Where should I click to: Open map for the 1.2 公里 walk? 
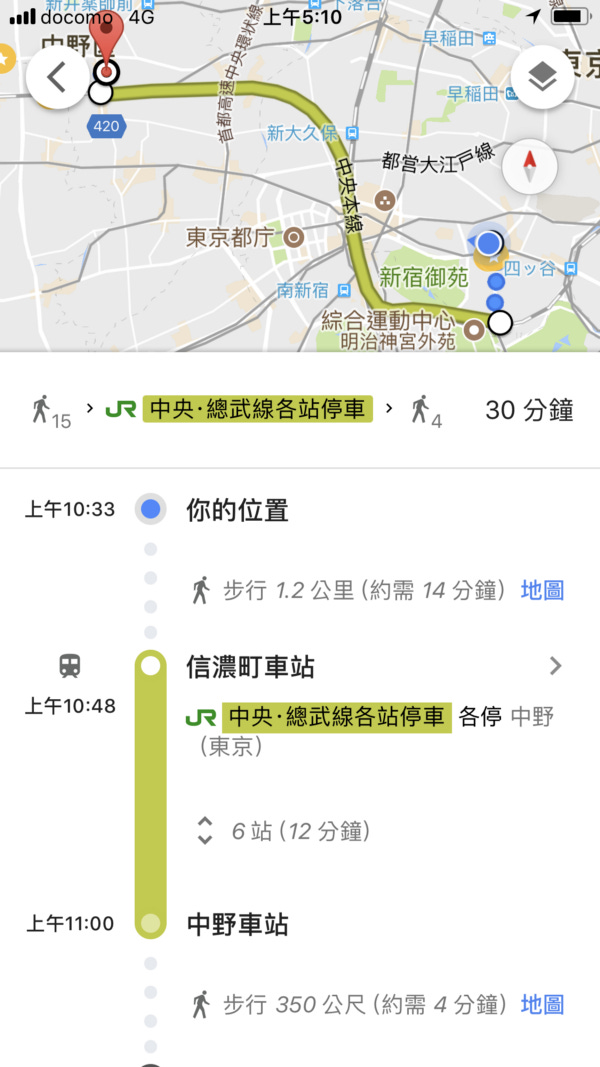542,590
